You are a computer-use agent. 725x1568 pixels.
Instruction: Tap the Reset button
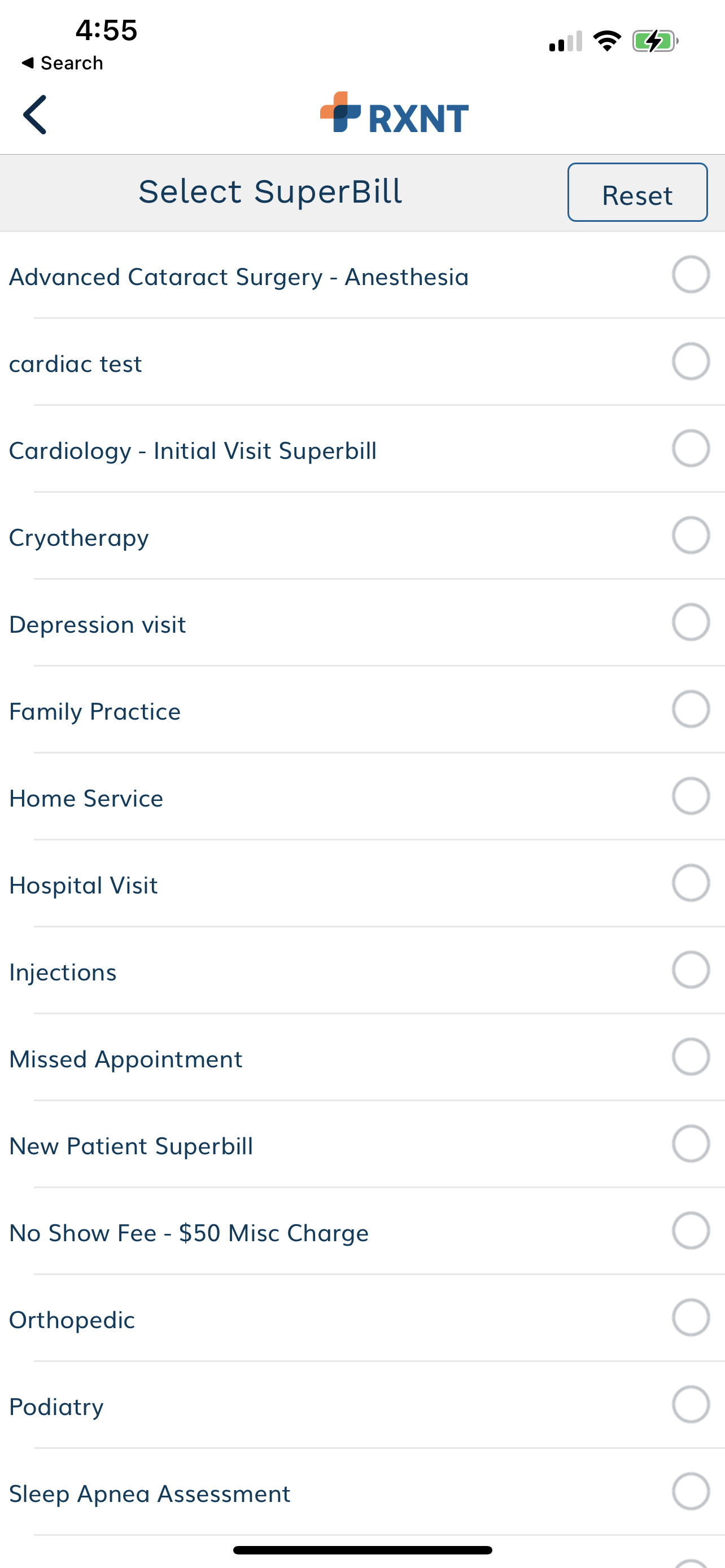point(637,192)
